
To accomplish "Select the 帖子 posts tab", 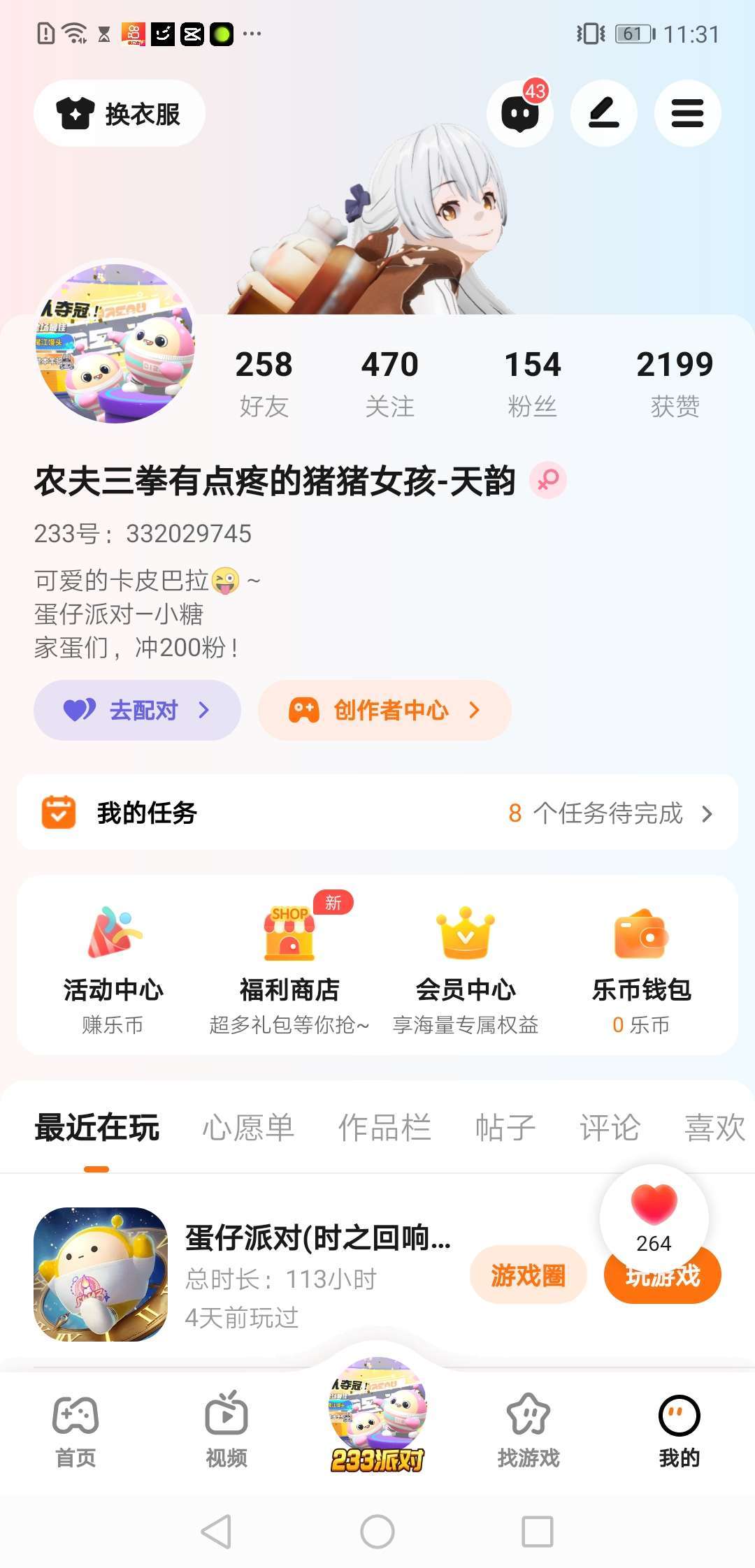I will (x=505, y=1127).
